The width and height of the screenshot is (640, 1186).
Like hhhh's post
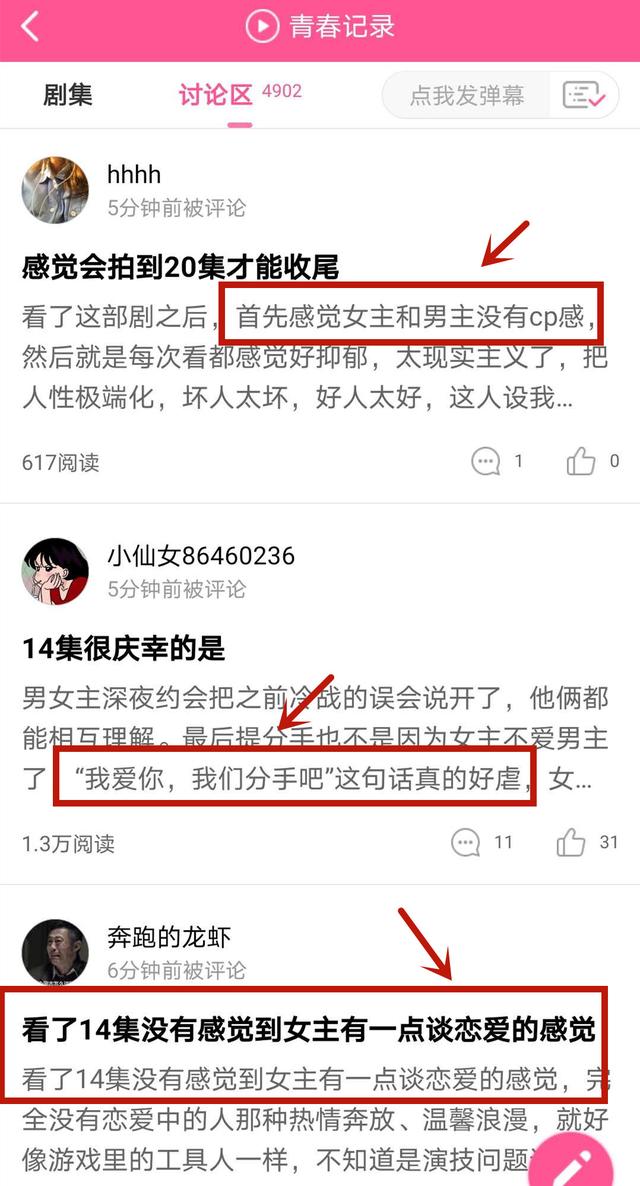click(x=582, y=462)
